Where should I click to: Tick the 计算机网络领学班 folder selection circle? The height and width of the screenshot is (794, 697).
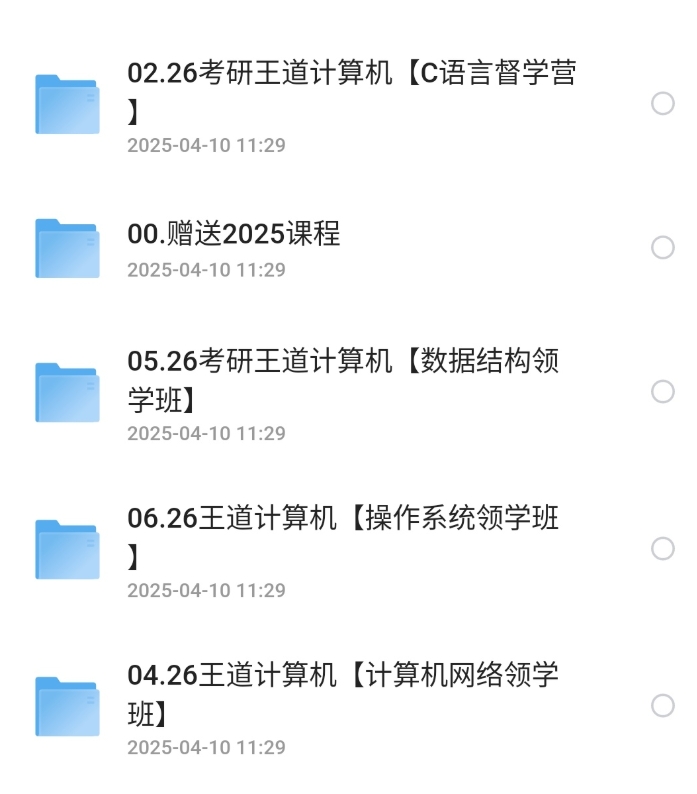[662, 705]
